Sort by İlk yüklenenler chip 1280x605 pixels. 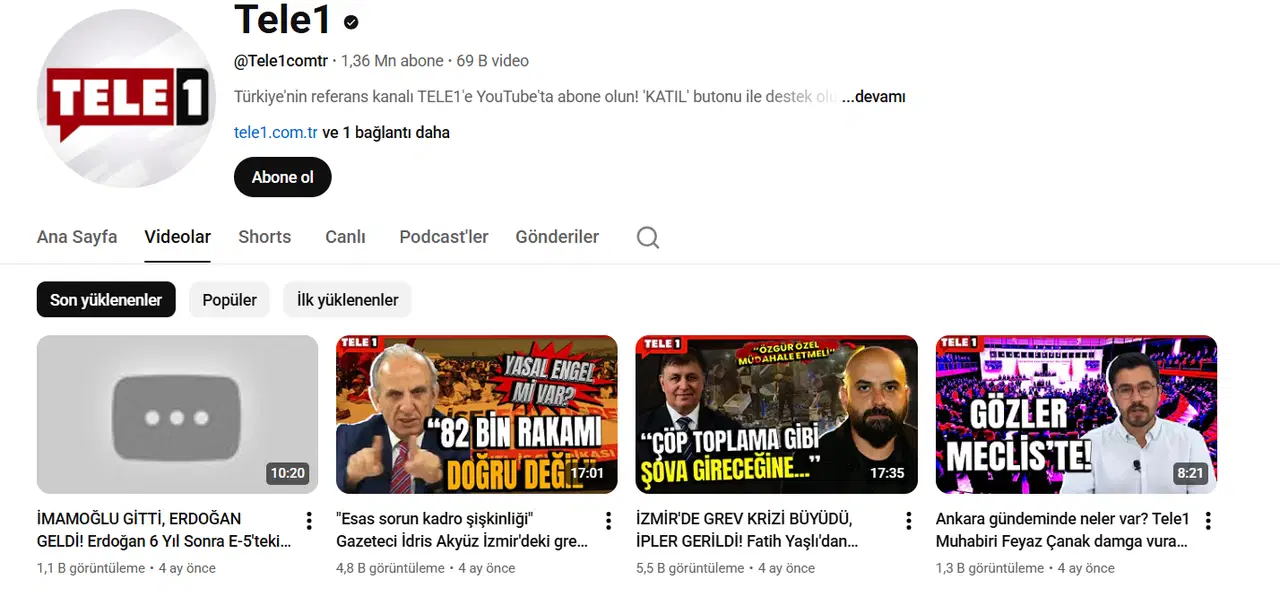click(x=347, y=300)
